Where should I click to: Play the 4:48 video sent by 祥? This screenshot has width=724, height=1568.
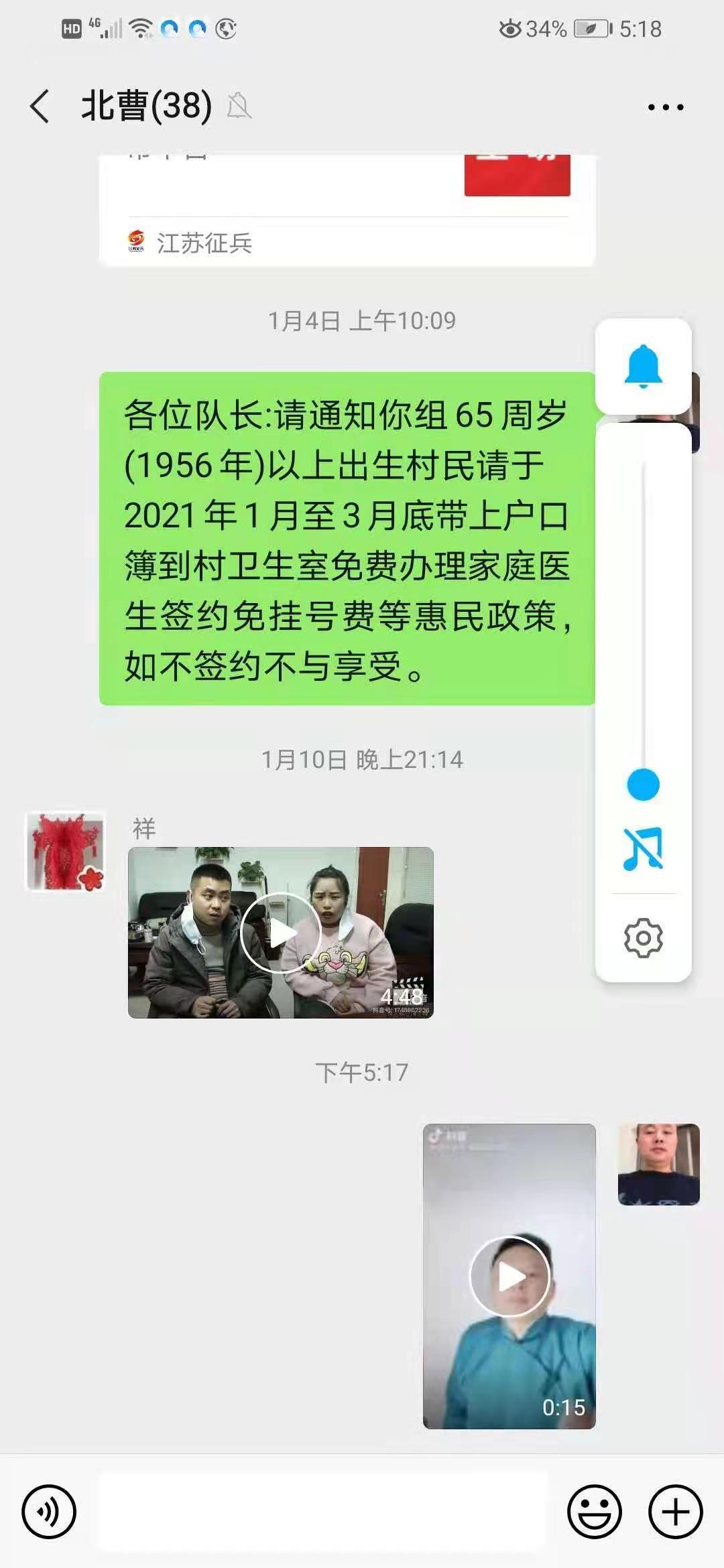point(280,932)
